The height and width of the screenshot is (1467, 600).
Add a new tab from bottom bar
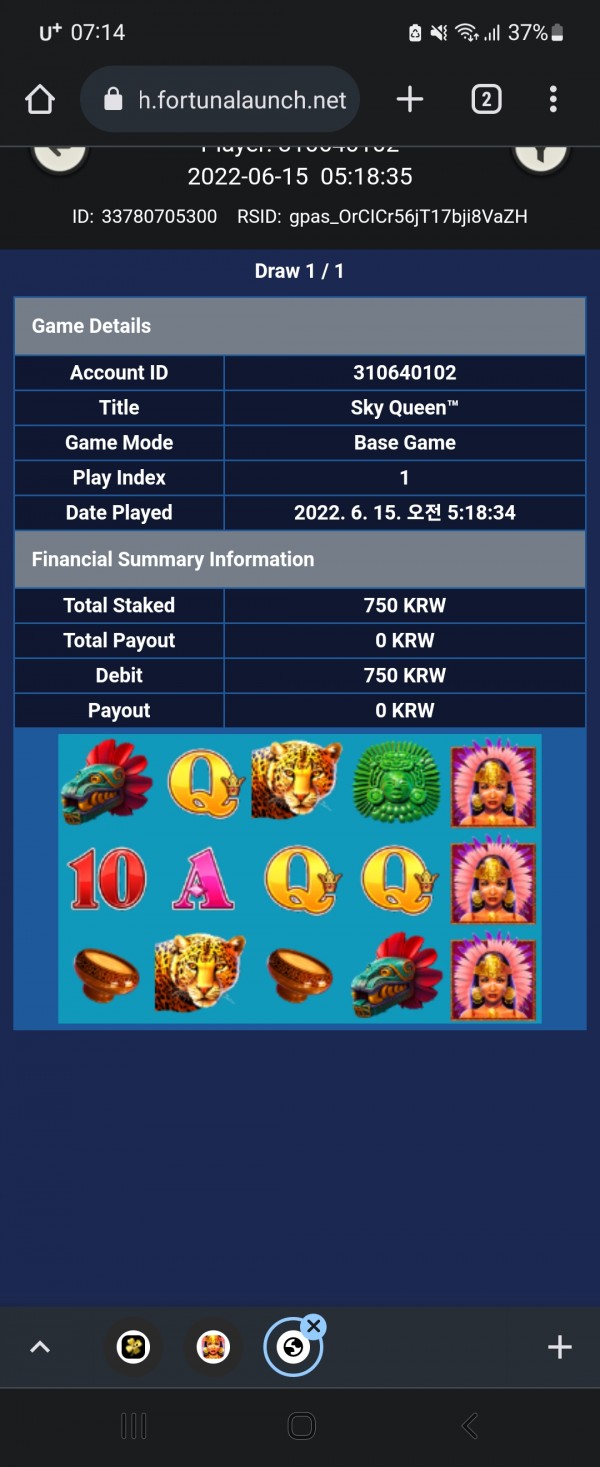[559, 1347]
